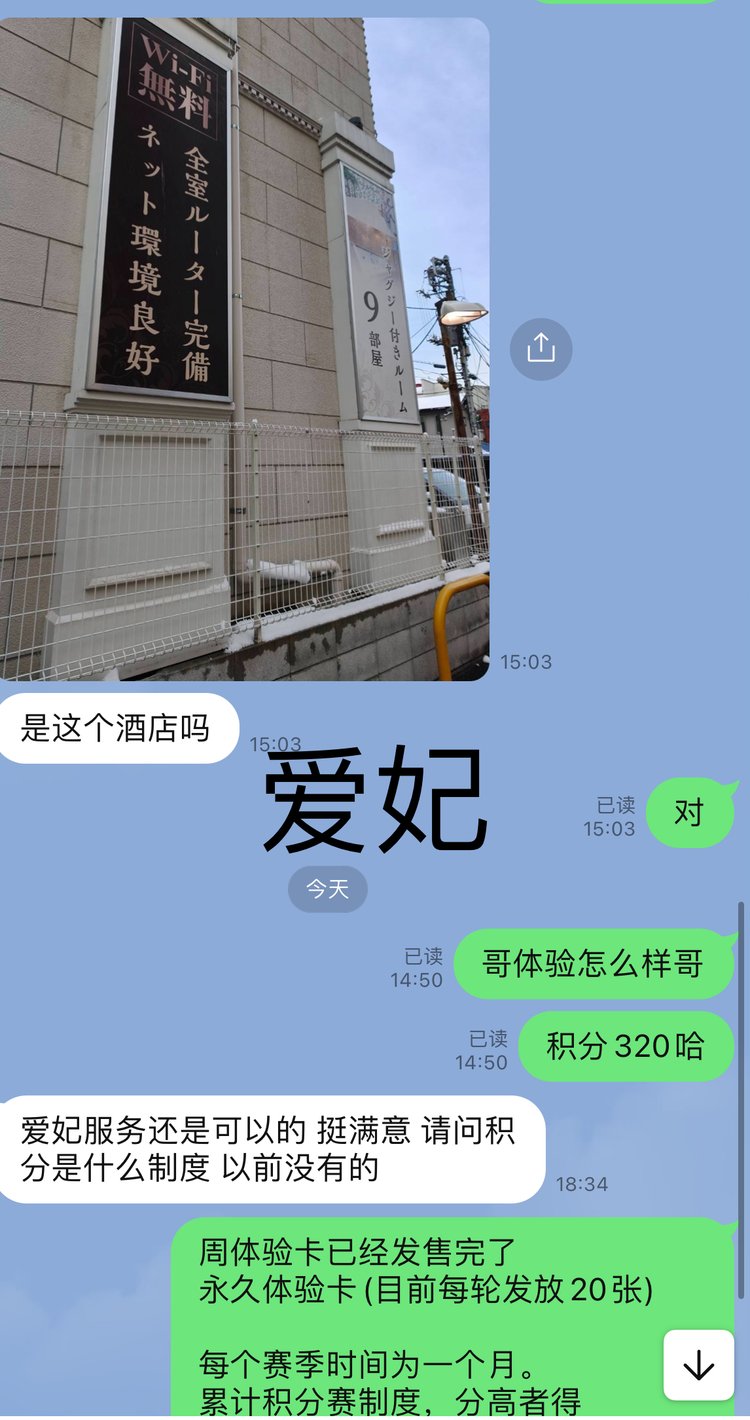The image size is (750, 1420).
Task: Jump to latest messages with the down arrow
Action: [x=698, y=1365]
